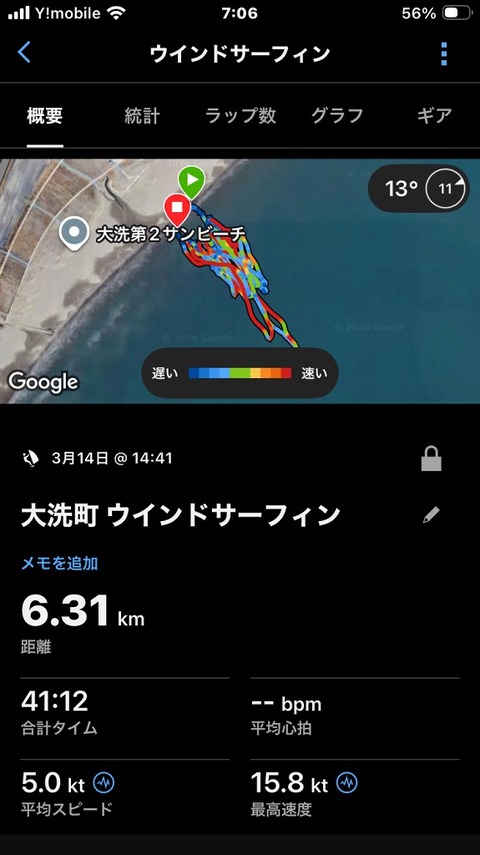Viewport: 480px width, 855px height.
Task: Tap the 13° weather badge
Action: [419, 189]
